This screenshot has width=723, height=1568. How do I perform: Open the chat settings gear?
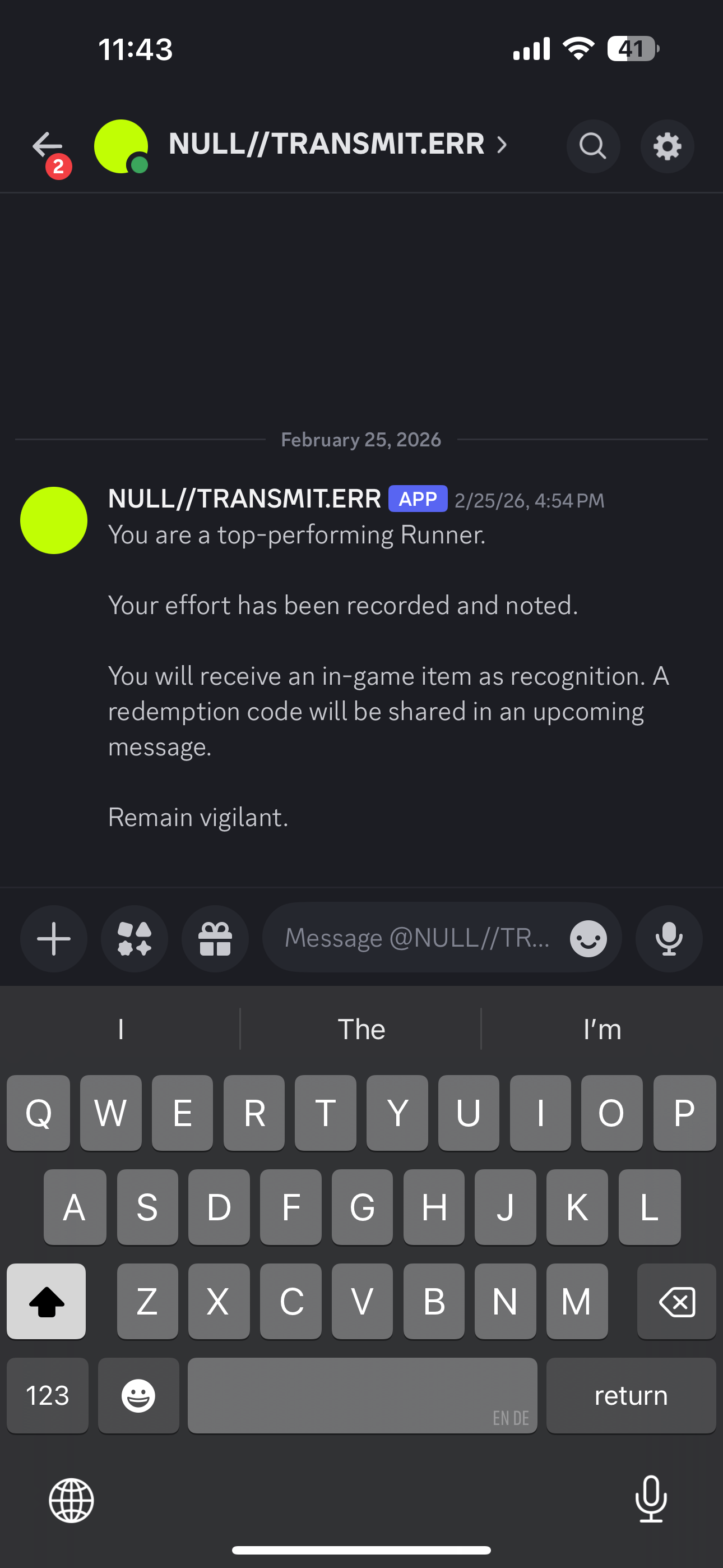tap(667, 146)
